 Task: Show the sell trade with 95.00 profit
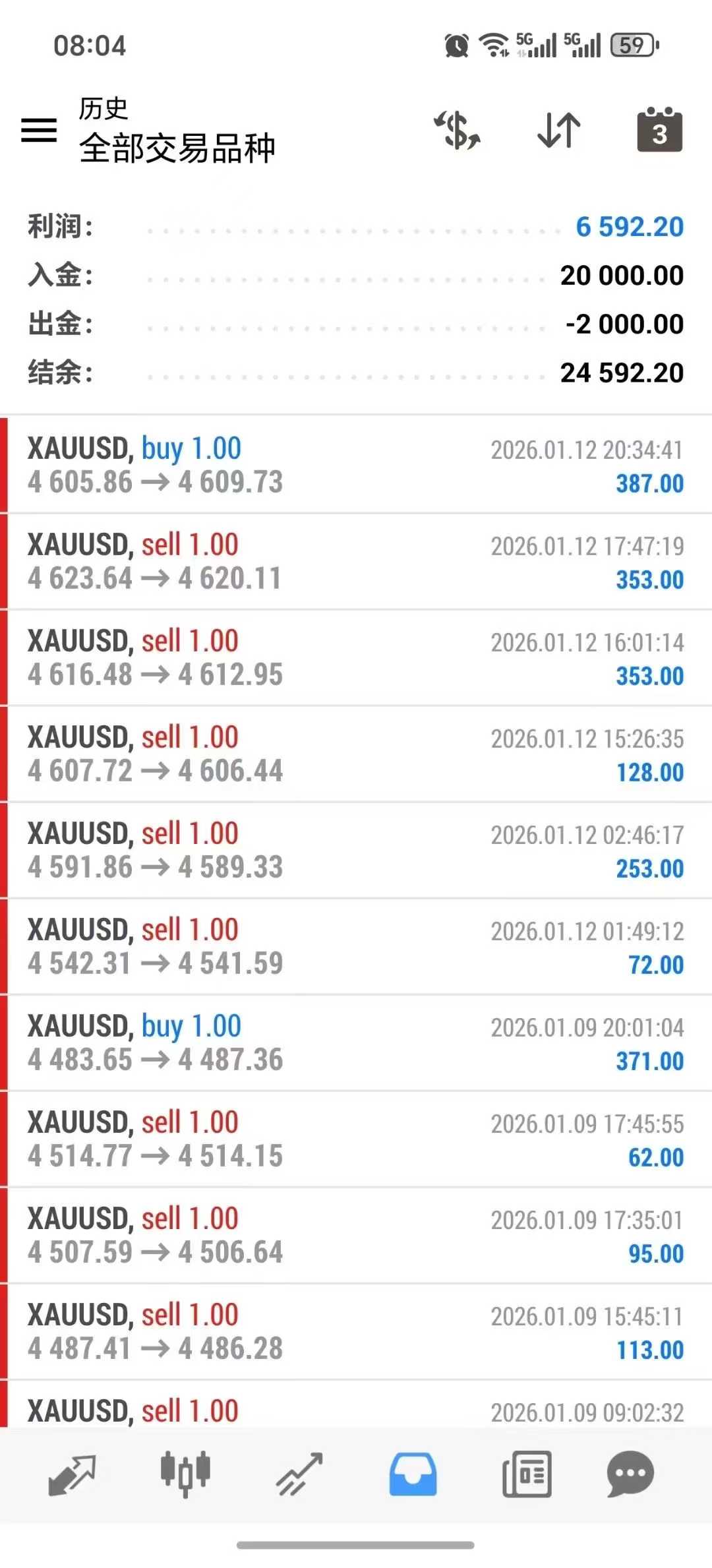(x=356, y=1236)
